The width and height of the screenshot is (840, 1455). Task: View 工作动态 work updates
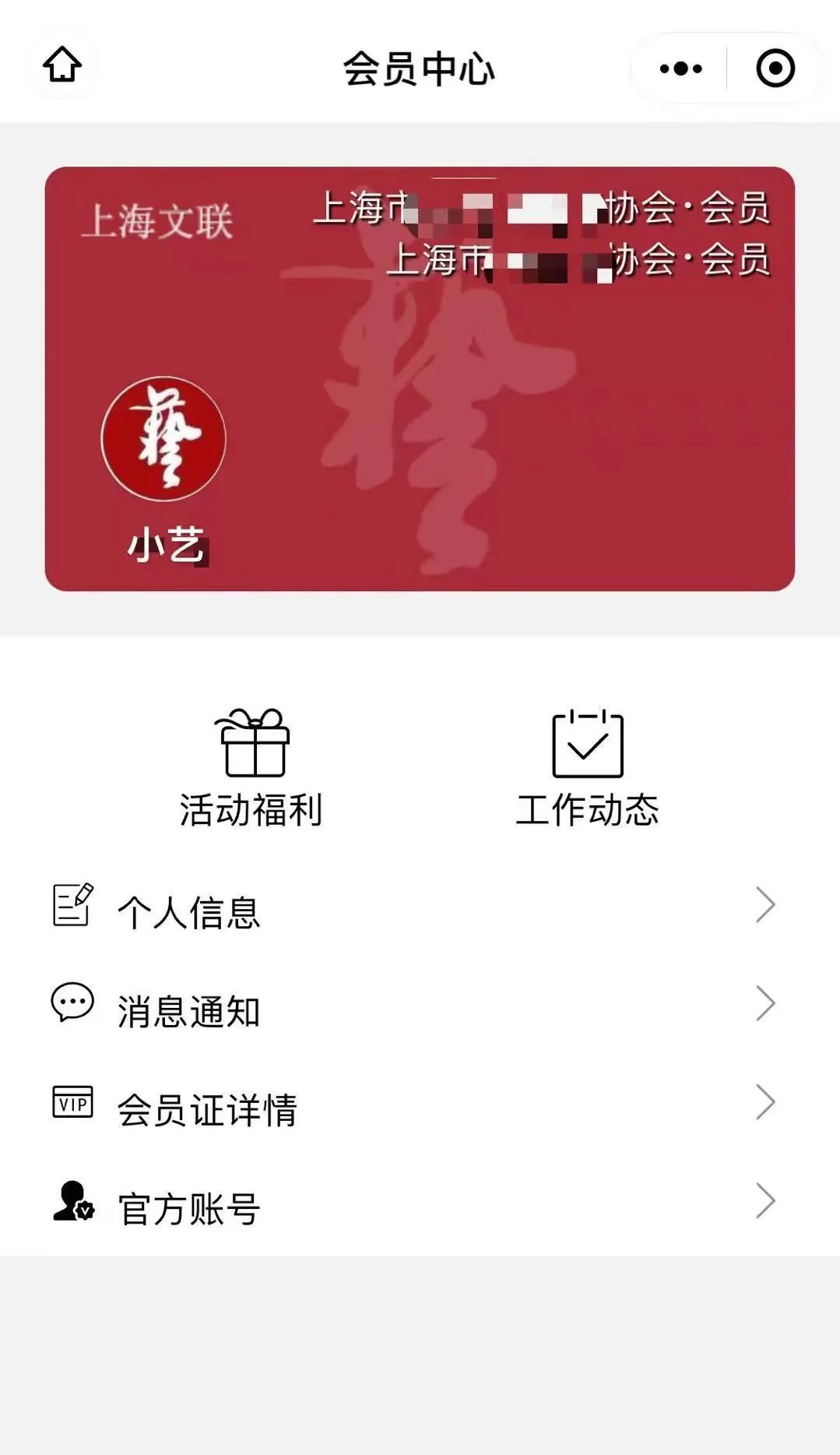coord(588,767)
